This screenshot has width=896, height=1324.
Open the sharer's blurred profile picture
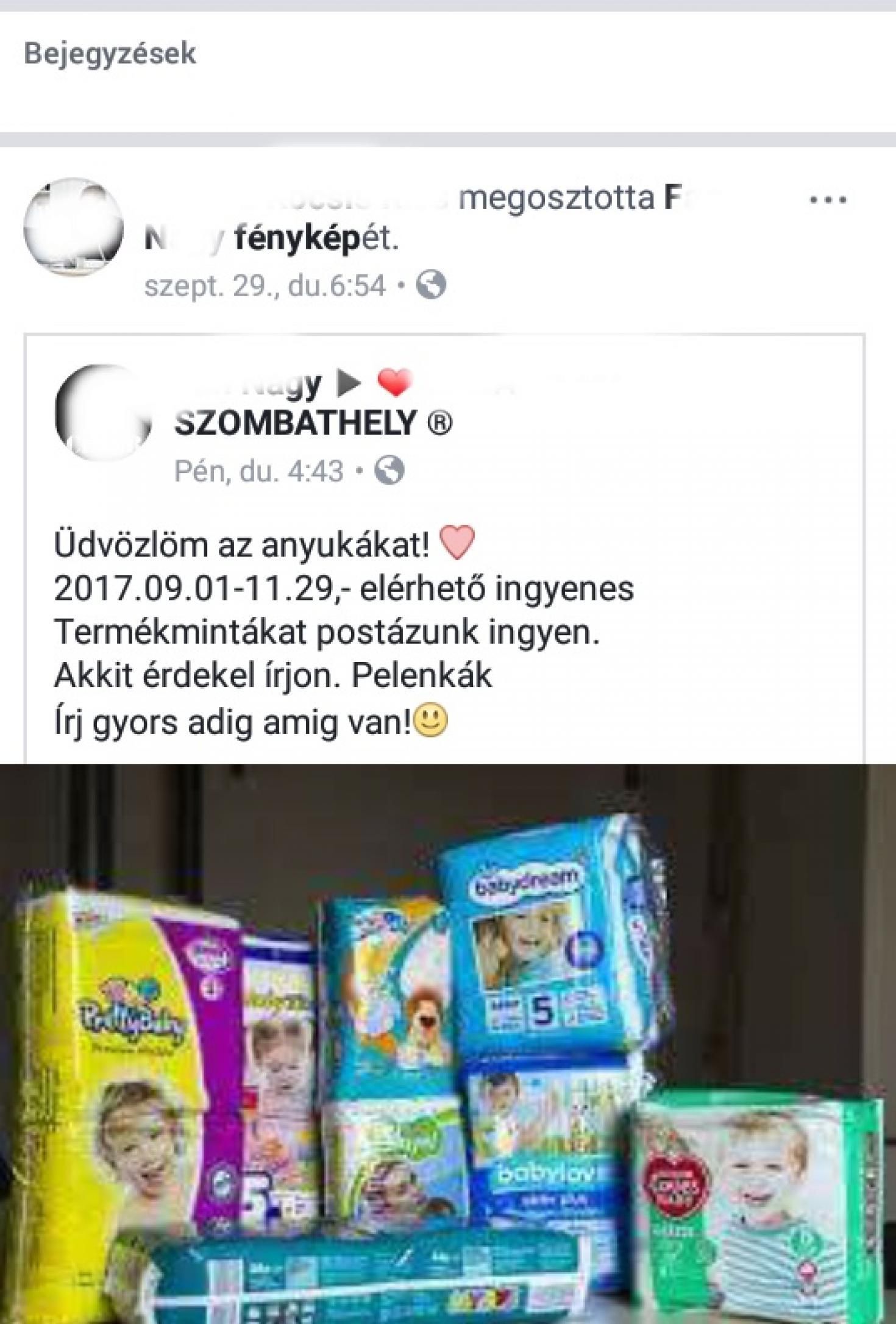[x=73, y=227]
